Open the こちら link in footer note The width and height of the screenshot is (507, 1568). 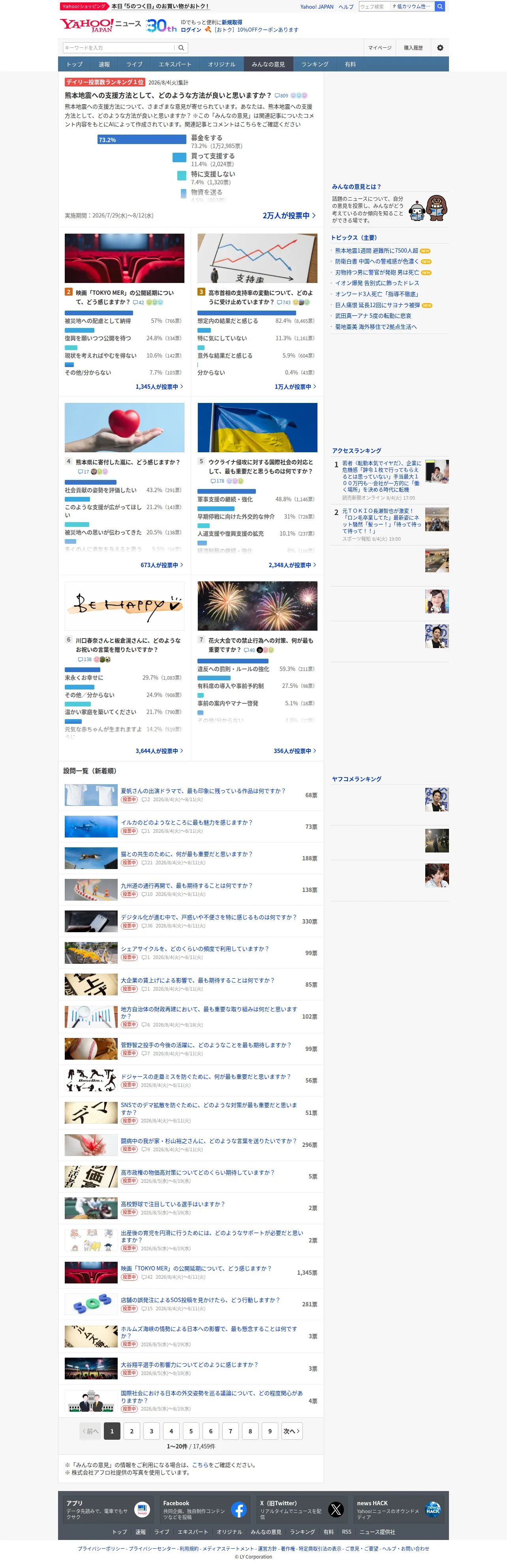click(x=200, y=1465)
